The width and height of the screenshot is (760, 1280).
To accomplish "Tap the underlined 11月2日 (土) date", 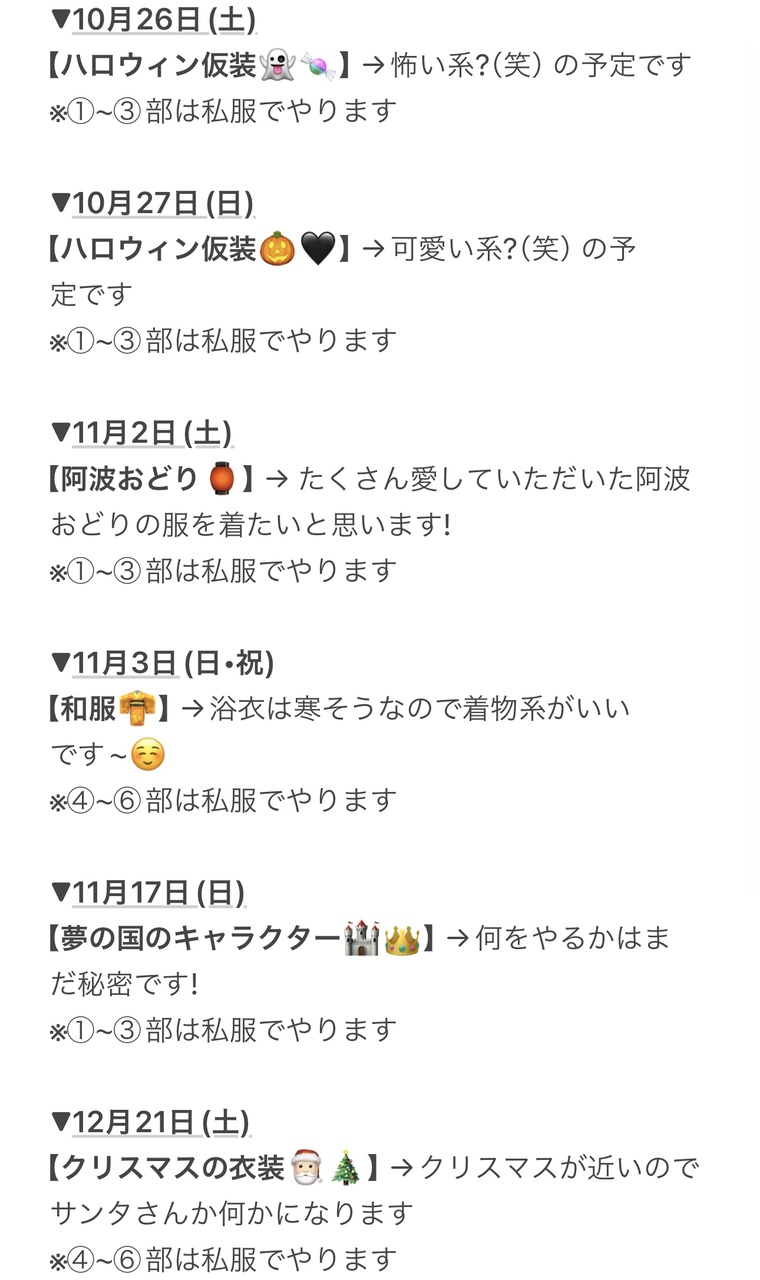I will pyautogui.click(x=151, y=433).
